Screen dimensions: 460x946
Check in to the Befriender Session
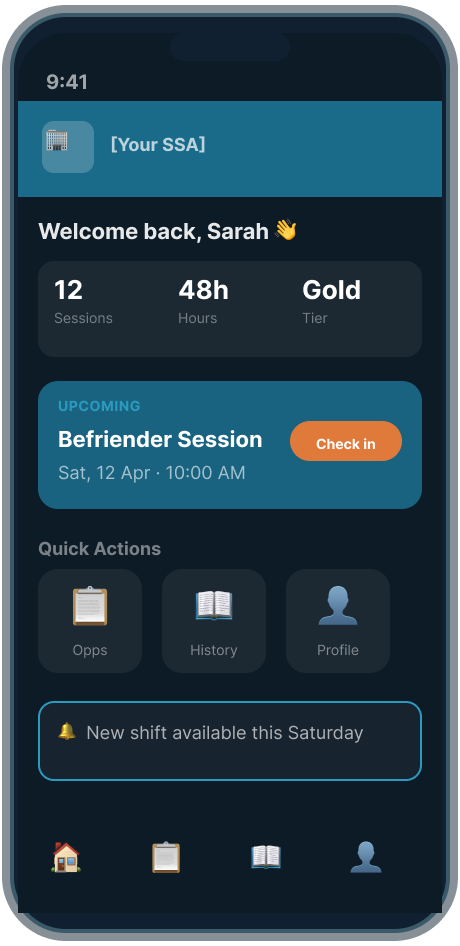[346, 441]
